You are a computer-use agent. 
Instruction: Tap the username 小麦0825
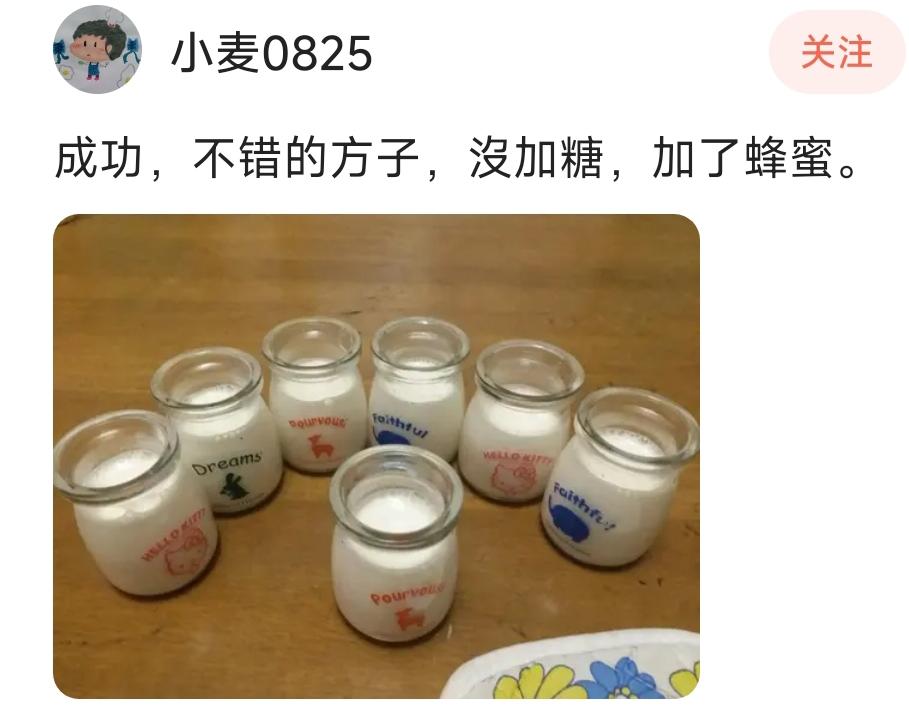(272, 54)
